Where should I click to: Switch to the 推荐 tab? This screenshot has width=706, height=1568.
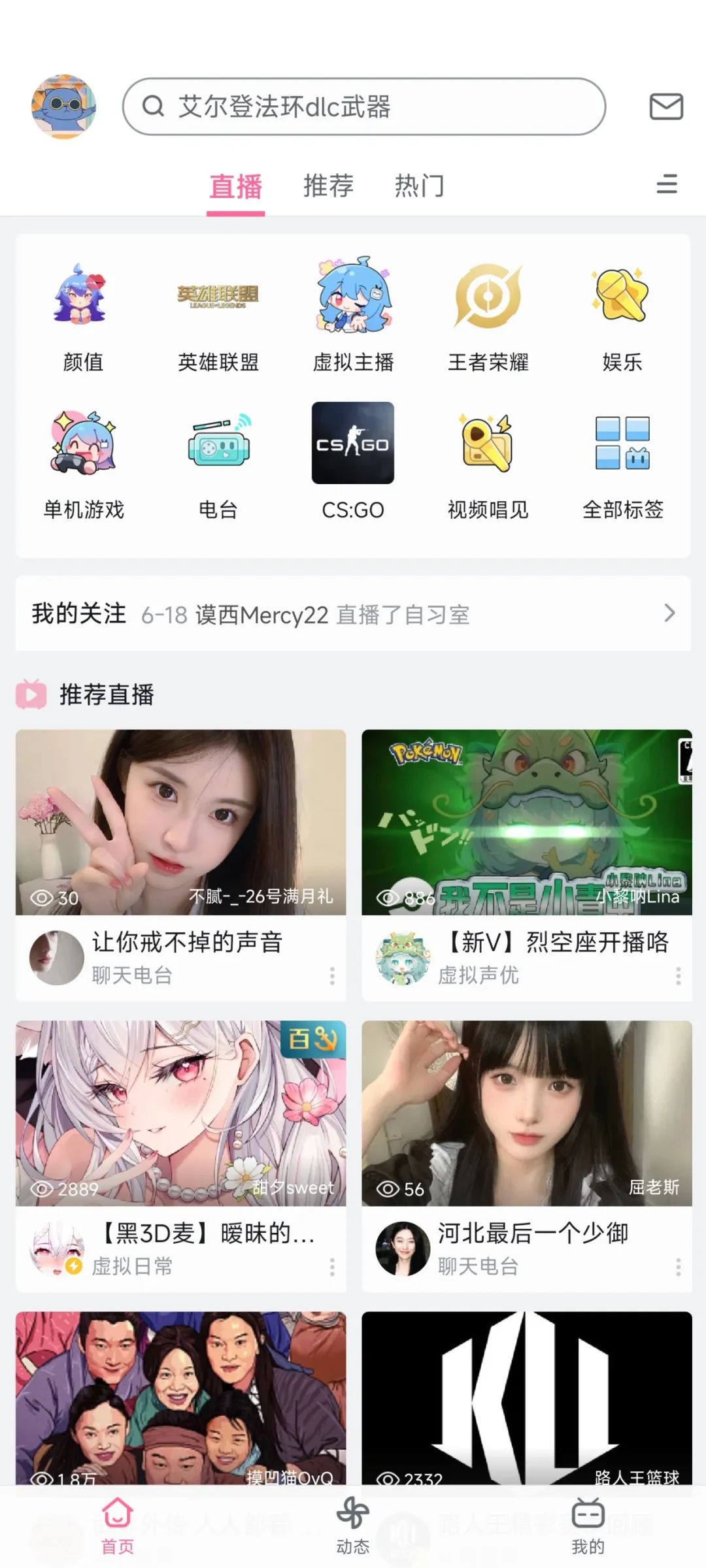coord(329,186)
